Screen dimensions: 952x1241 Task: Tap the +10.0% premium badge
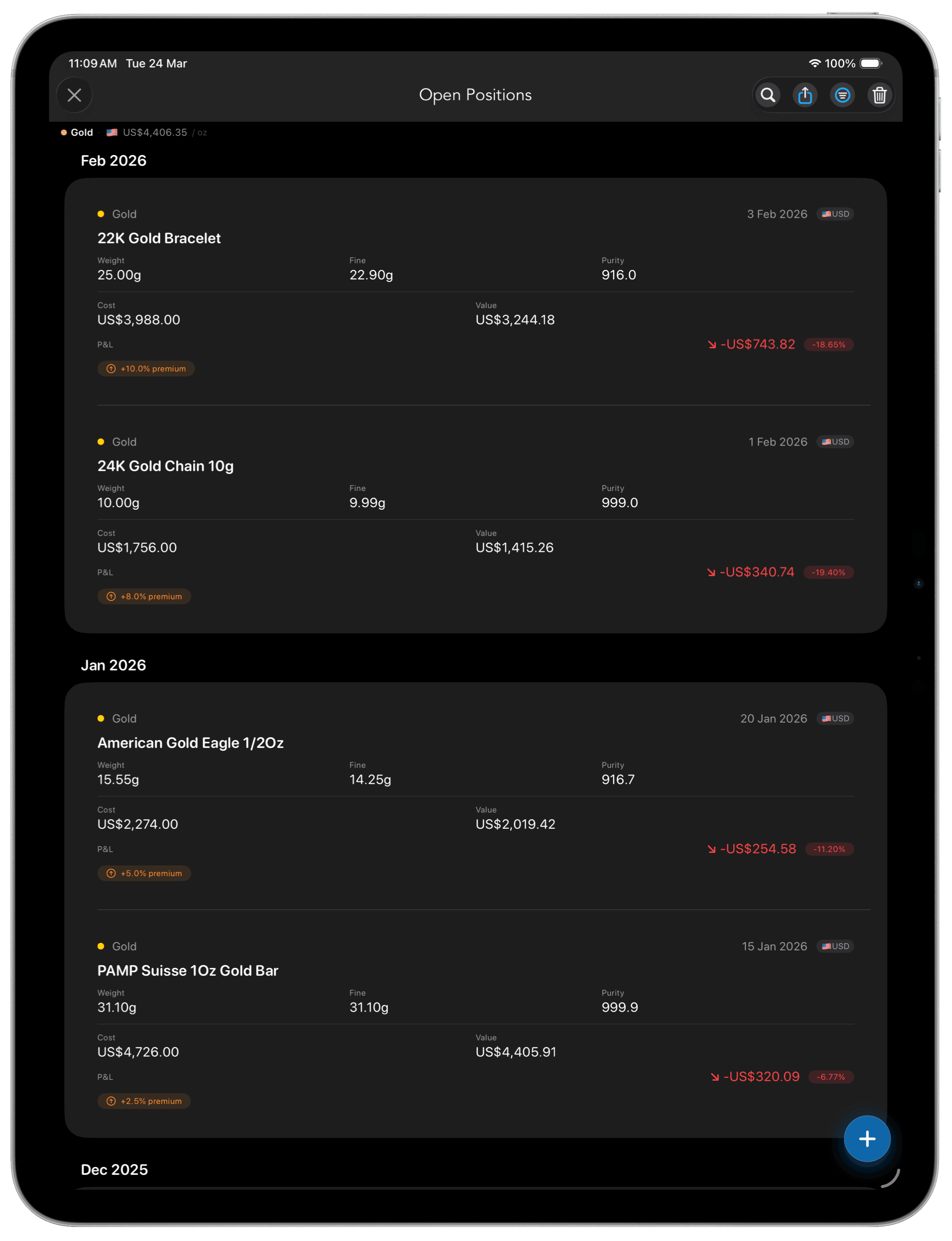[x=146, y=368]
